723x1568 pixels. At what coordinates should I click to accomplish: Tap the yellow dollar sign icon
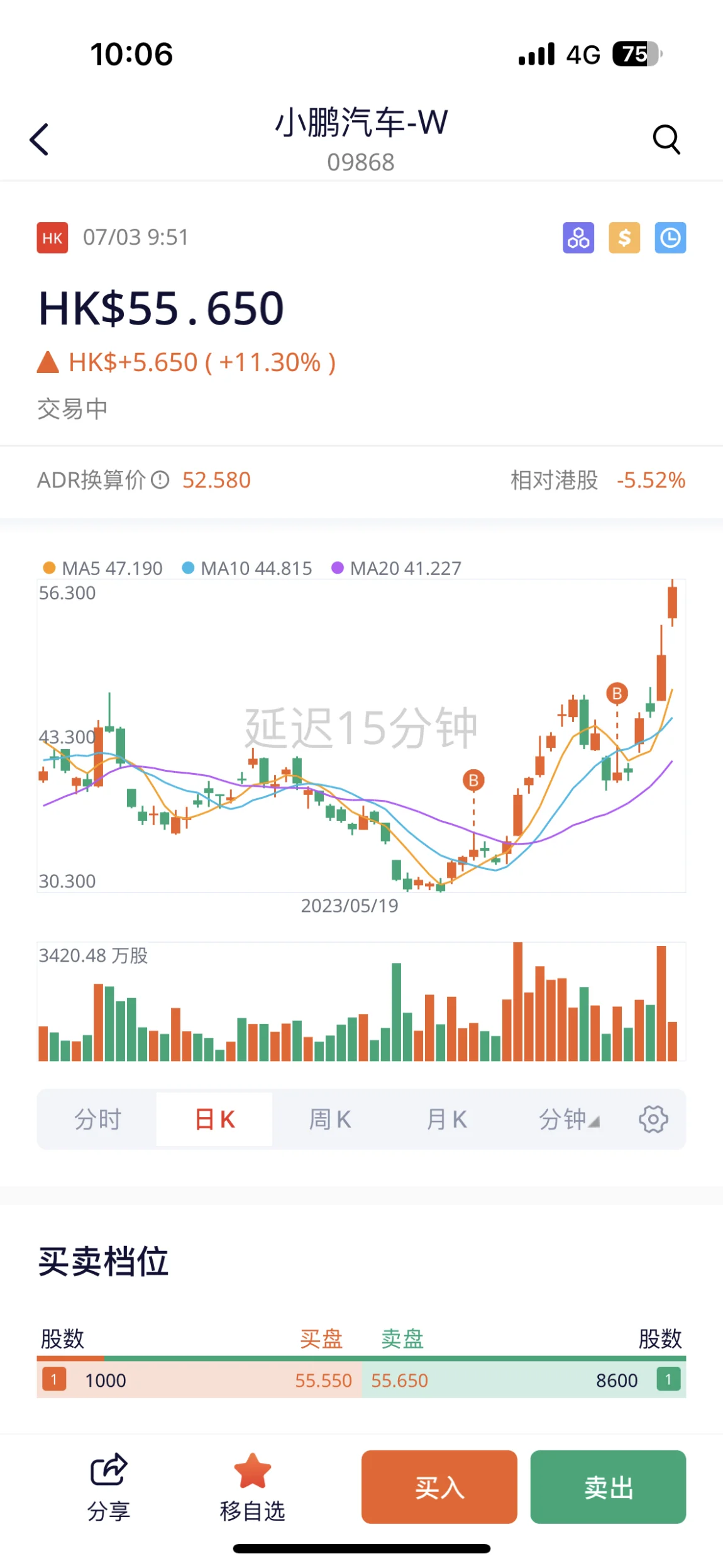(x=624, y=238)
